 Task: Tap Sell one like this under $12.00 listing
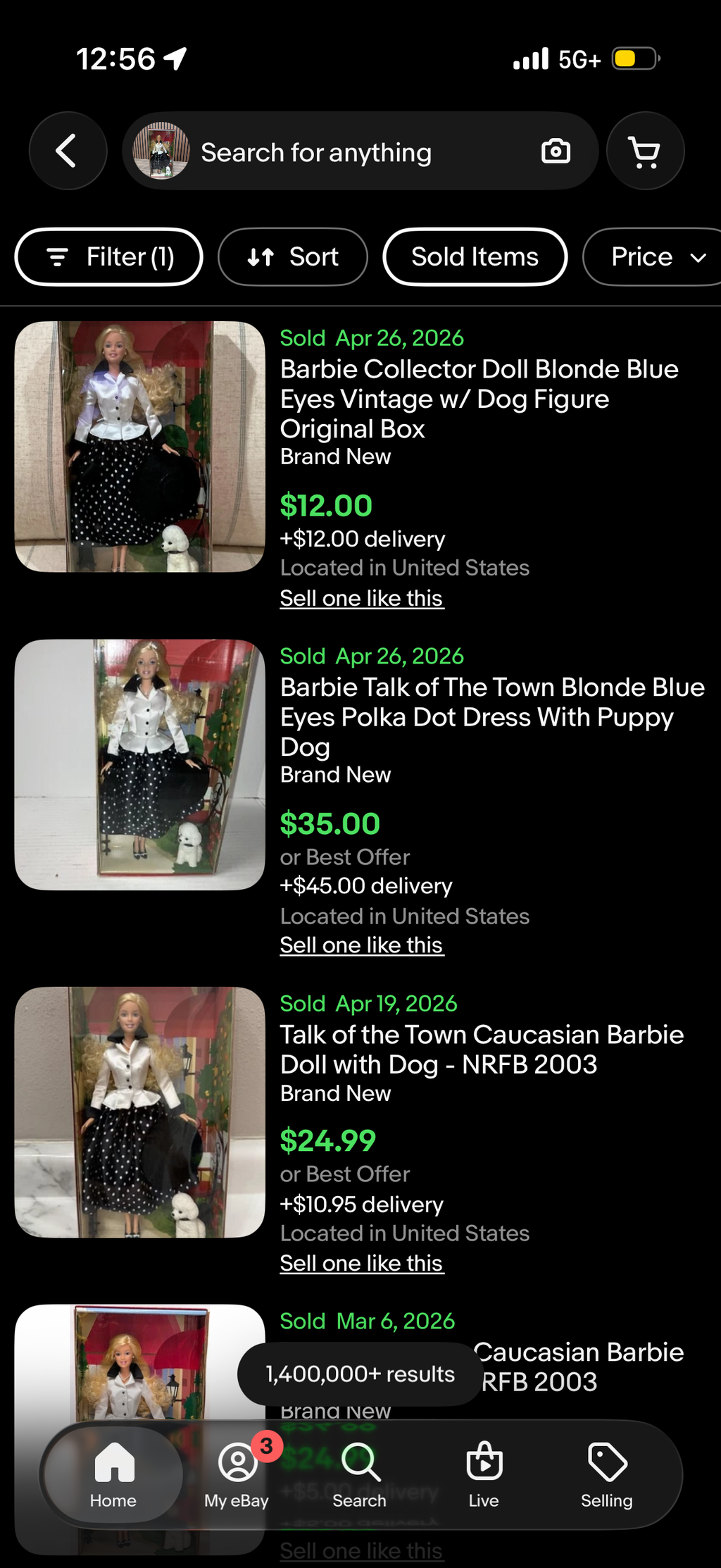(362, 598)
